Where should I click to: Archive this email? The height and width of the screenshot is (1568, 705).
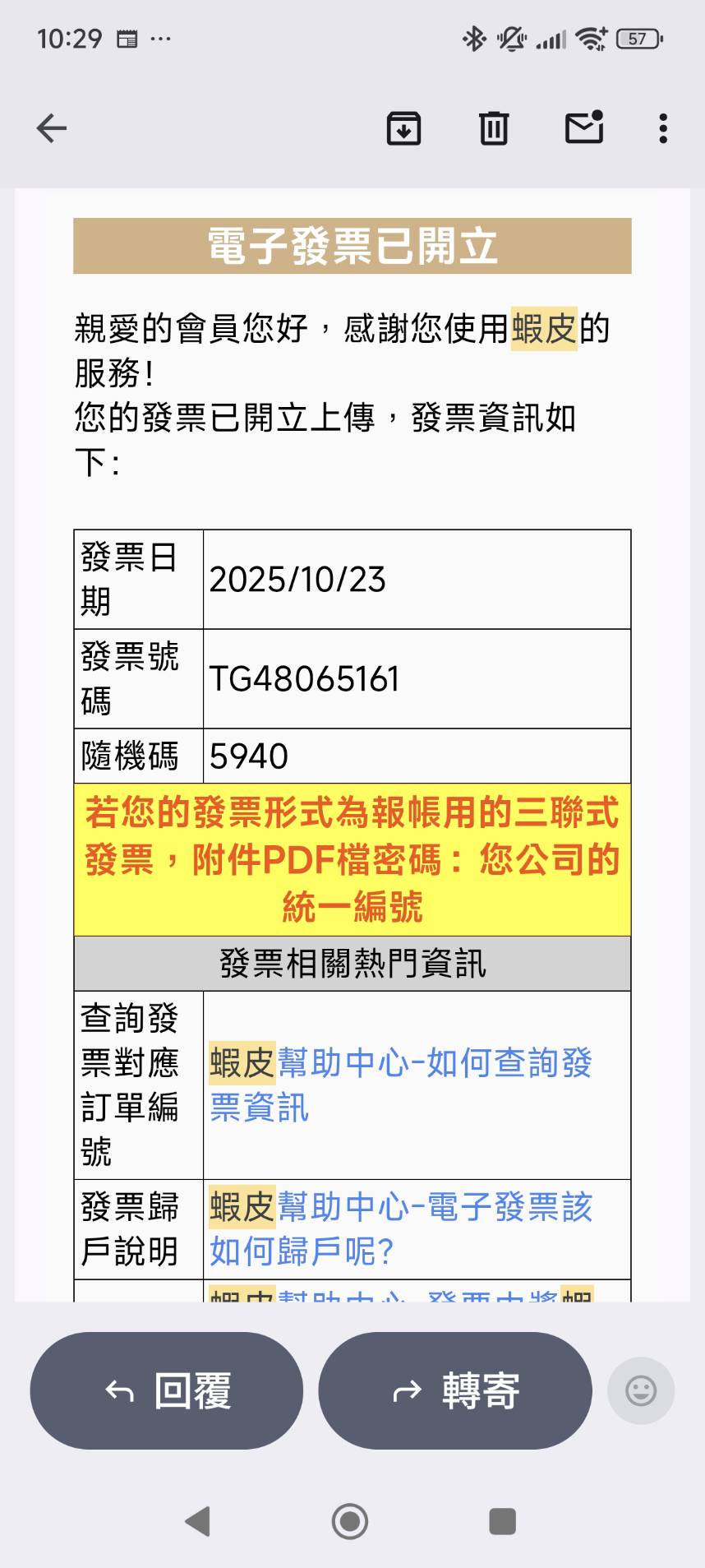403,128
